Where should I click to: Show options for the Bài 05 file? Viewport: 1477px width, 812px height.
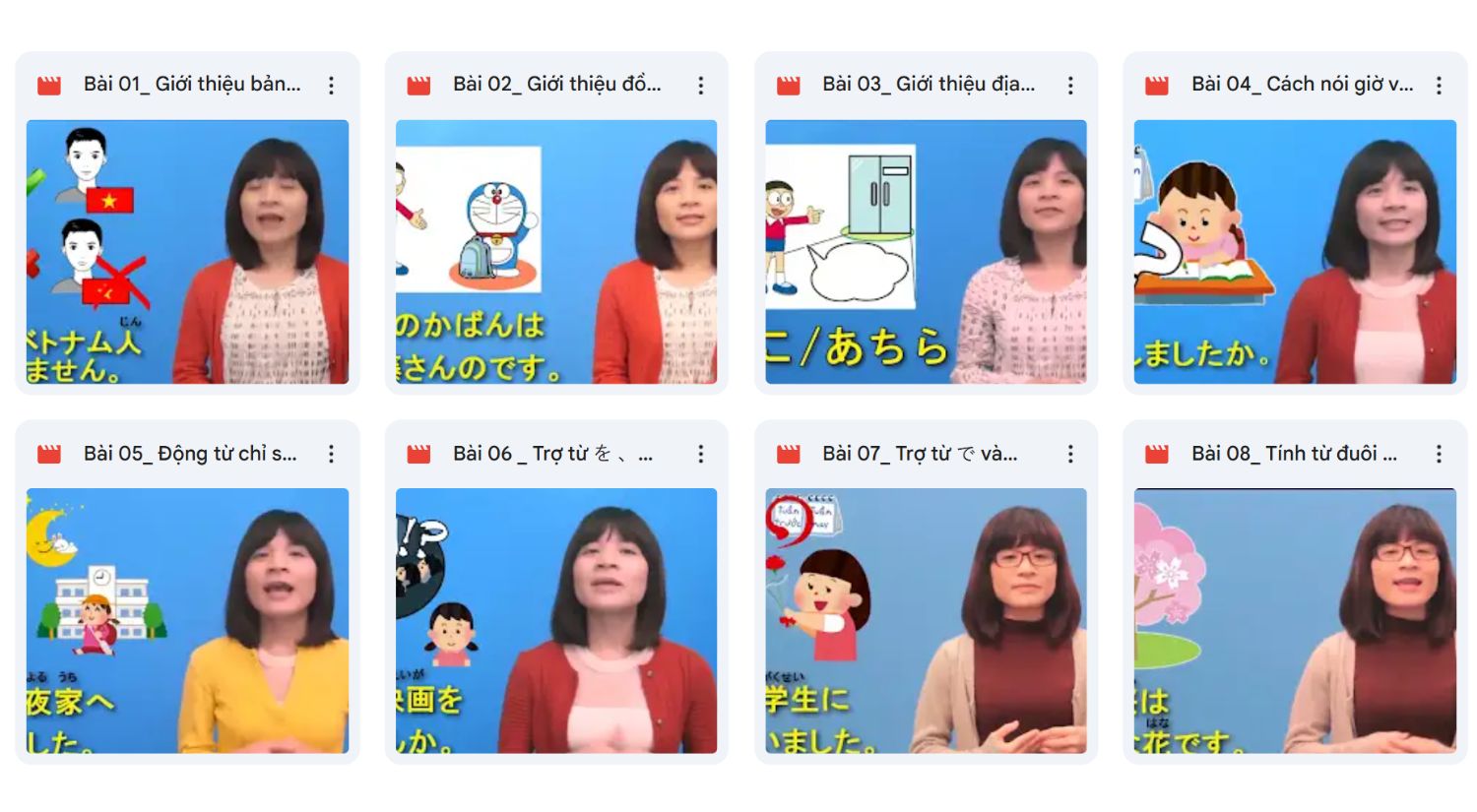pyautogui.click(x=331, y=454)
